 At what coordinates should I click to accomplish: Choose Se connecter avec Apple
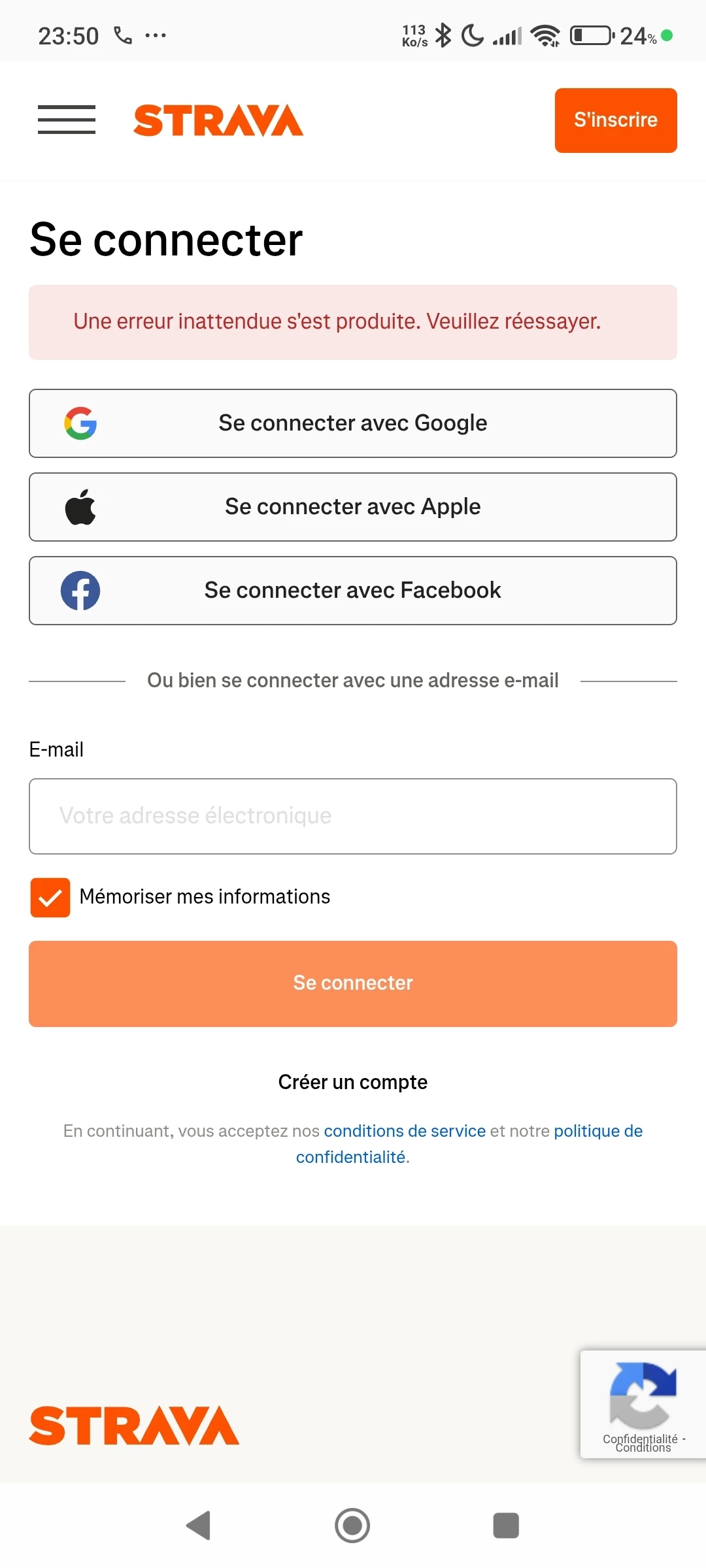point(353,507)
